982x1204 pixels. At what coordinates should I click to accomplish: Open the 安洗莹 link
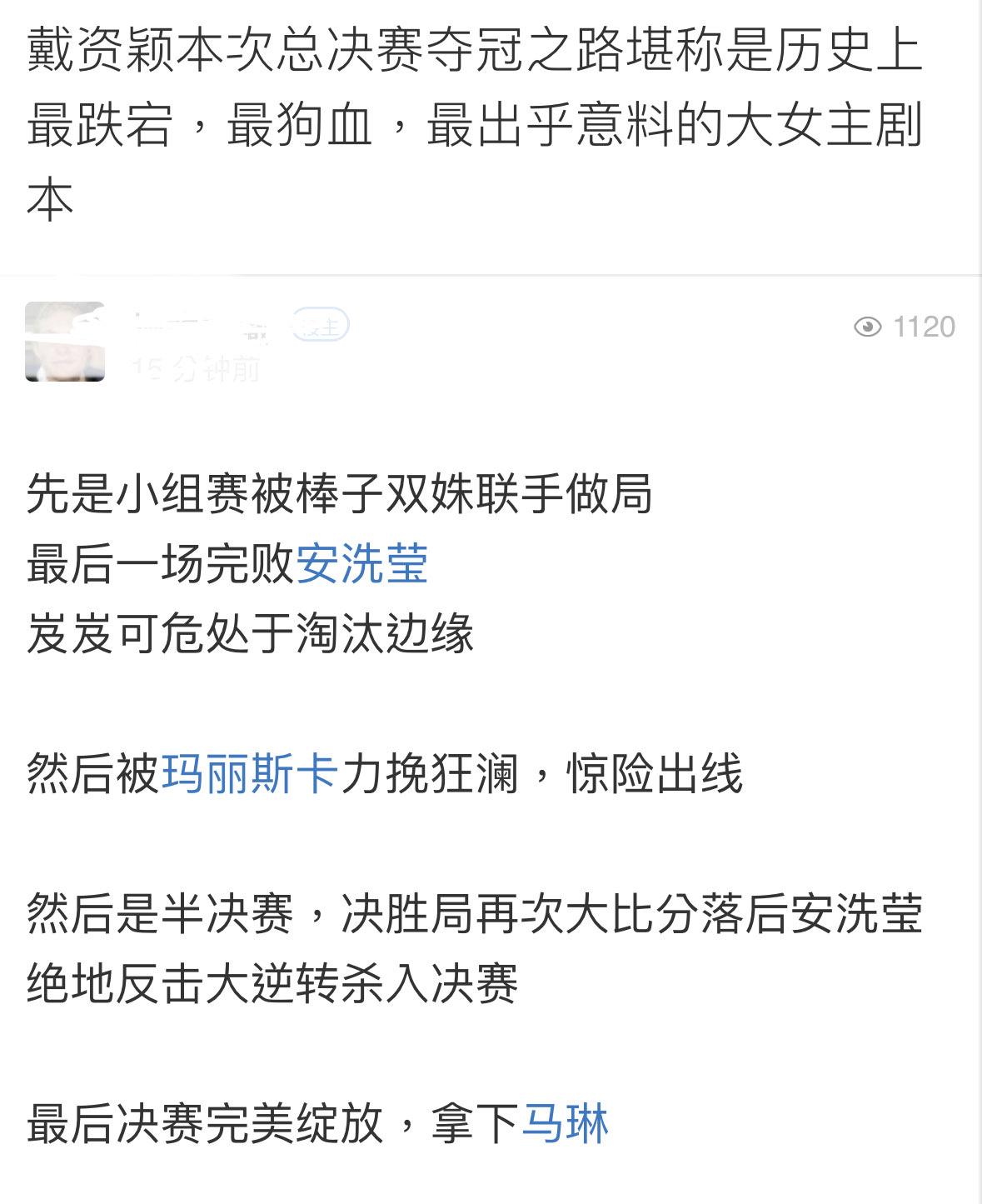pyautogui.click(x=361, y=564)
